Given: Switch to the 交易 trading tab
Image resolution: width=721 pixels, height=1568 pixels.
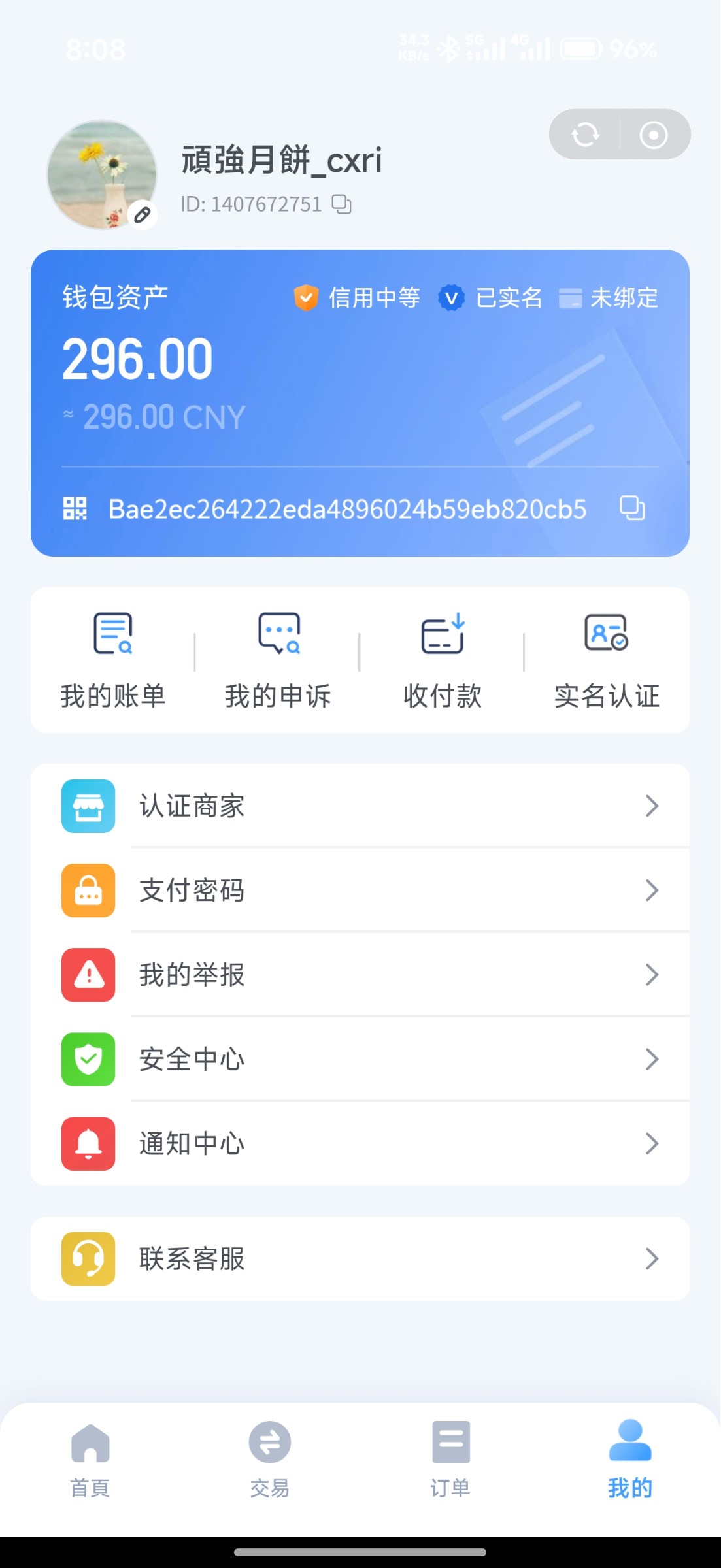Looking at the screenshot, I should (269, 1460).
